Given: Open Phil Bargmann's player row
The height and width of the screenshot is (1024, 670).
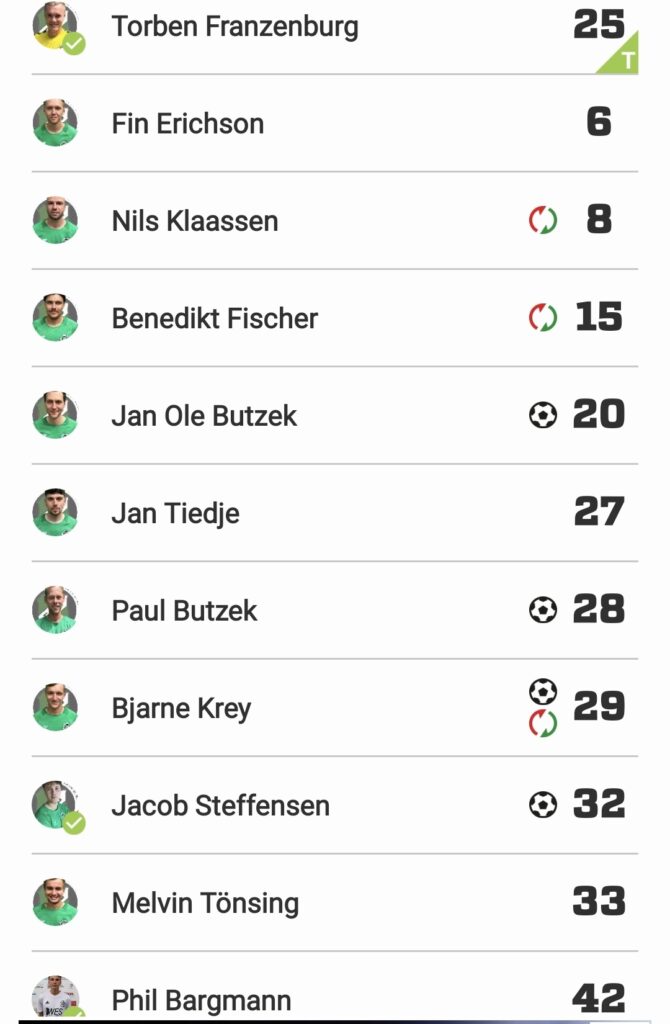Looking at the screenshot, I should pyautogui.click(x=201, y=998).
